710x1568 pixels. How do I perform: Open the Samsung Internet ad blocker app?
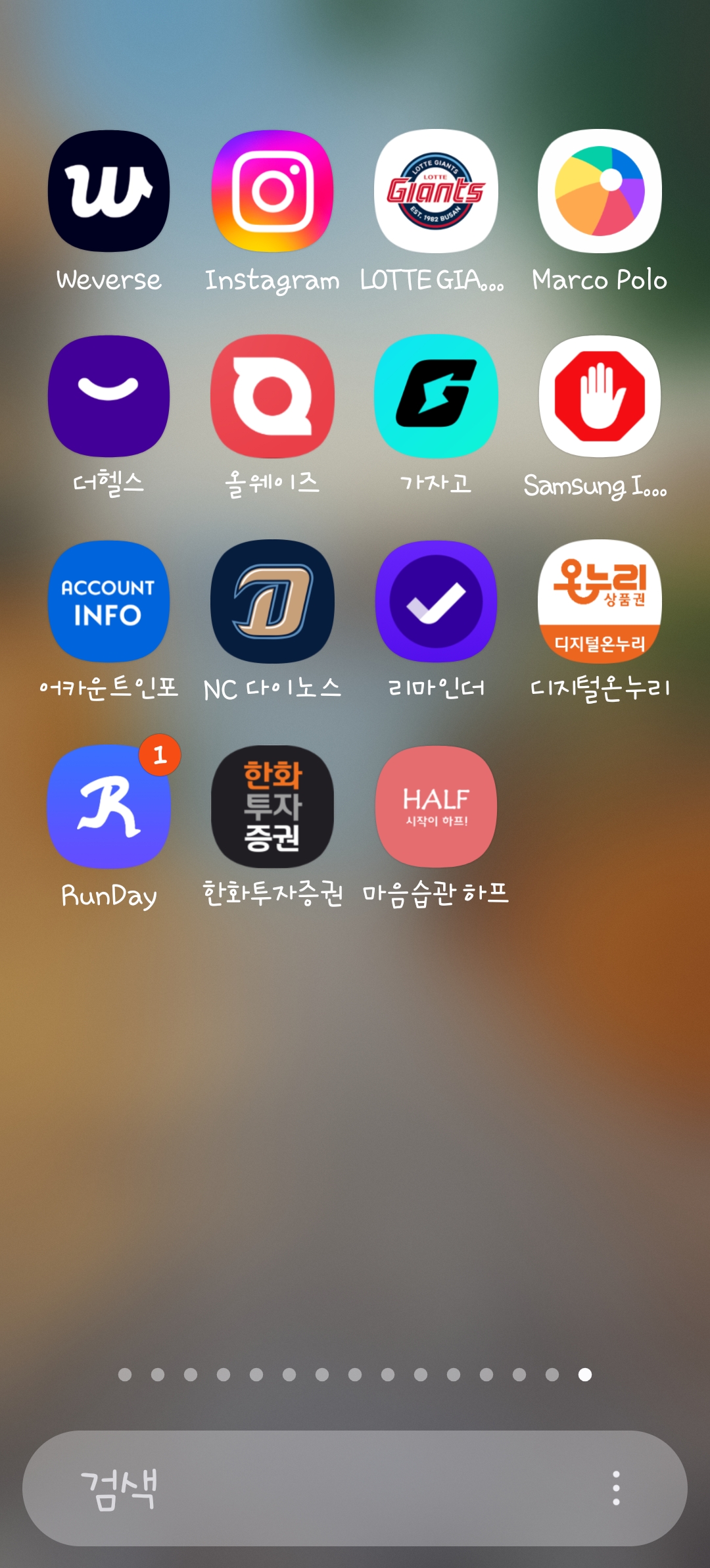[600, 397]
